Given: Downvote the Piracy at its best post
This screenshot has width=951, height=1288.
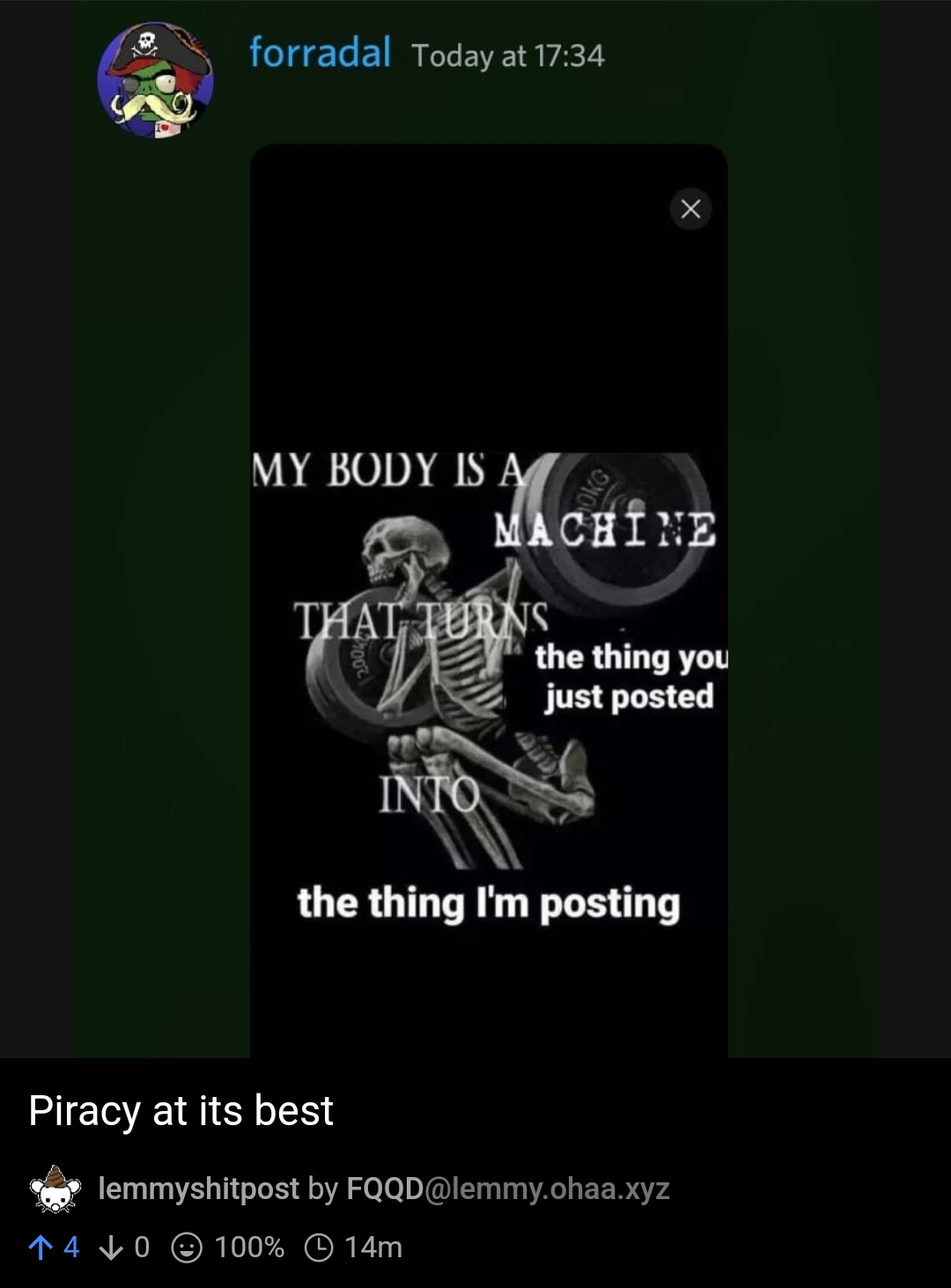Looking at the screenshot, I should 111,1248.
